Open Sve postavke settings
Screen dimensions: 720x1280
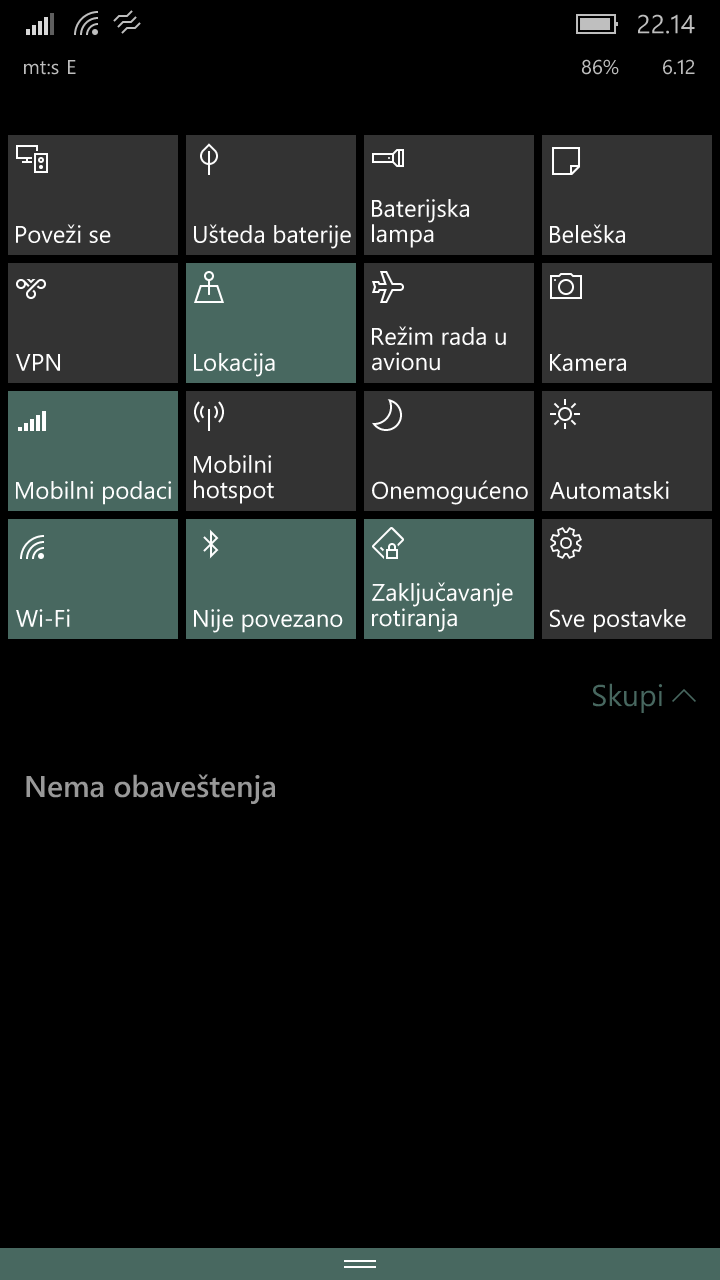tap(627, 579)
